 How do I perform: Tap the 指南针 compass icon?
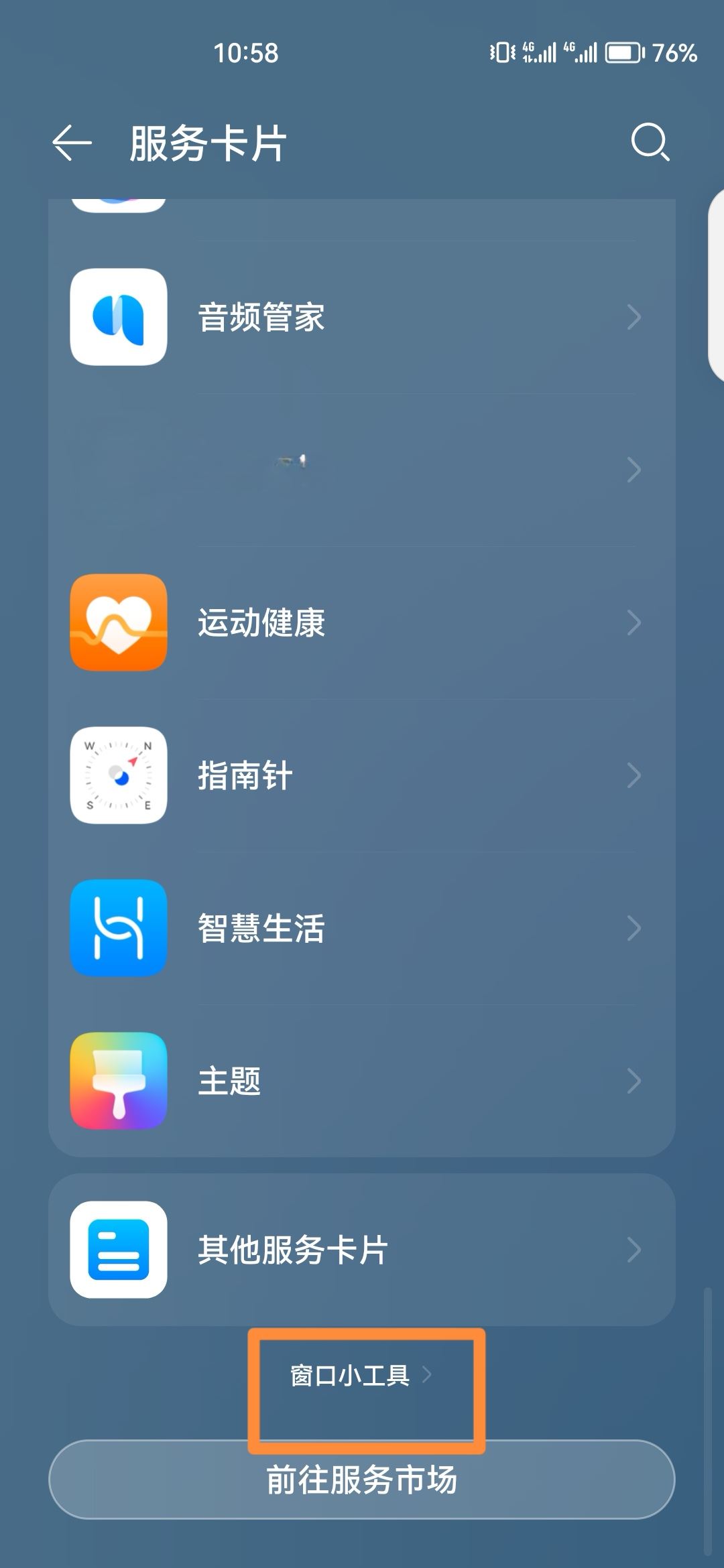(x=118, y=775)
